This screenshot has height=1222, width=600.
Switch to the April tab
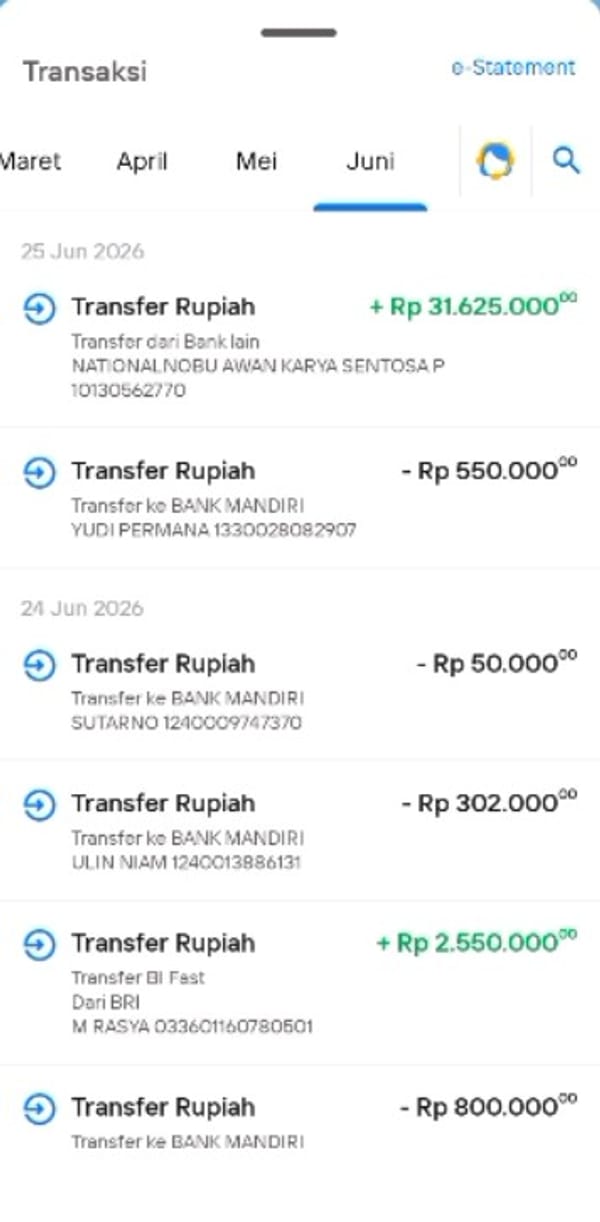142,161
